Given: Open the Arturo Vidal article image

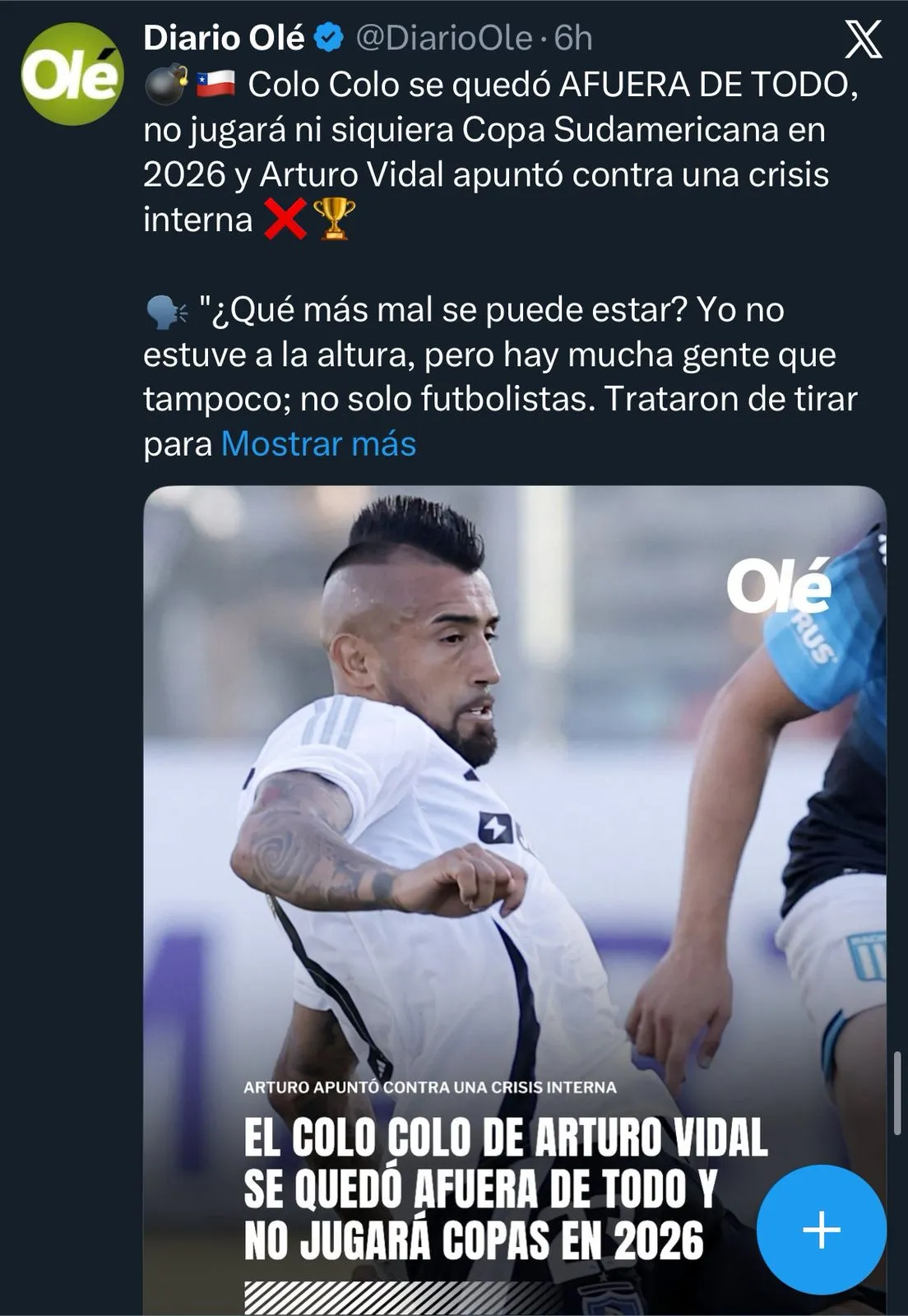Looking at the screenshot, I should [514, 822].
